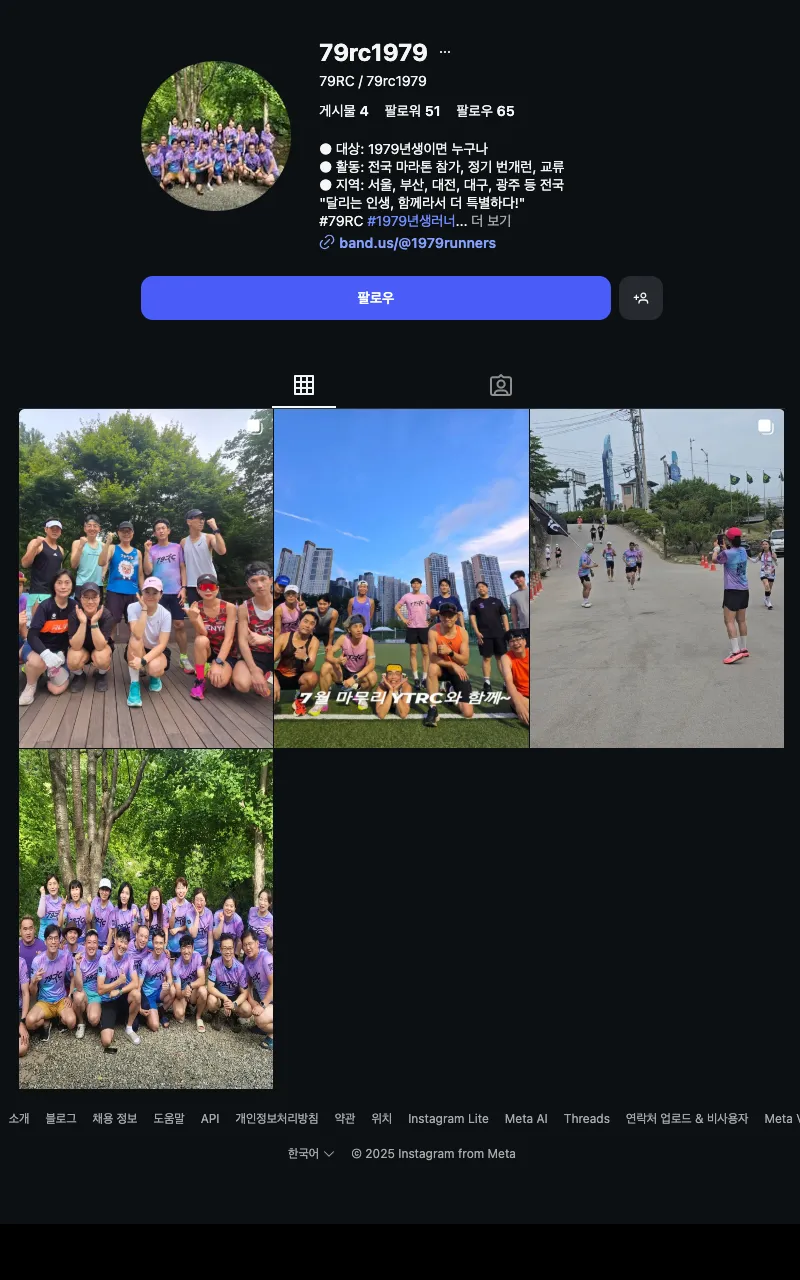Viewport: 800px width, 1280px height.
Task: Open the group photo post on wooden deck
Action: tap(146, 578)
